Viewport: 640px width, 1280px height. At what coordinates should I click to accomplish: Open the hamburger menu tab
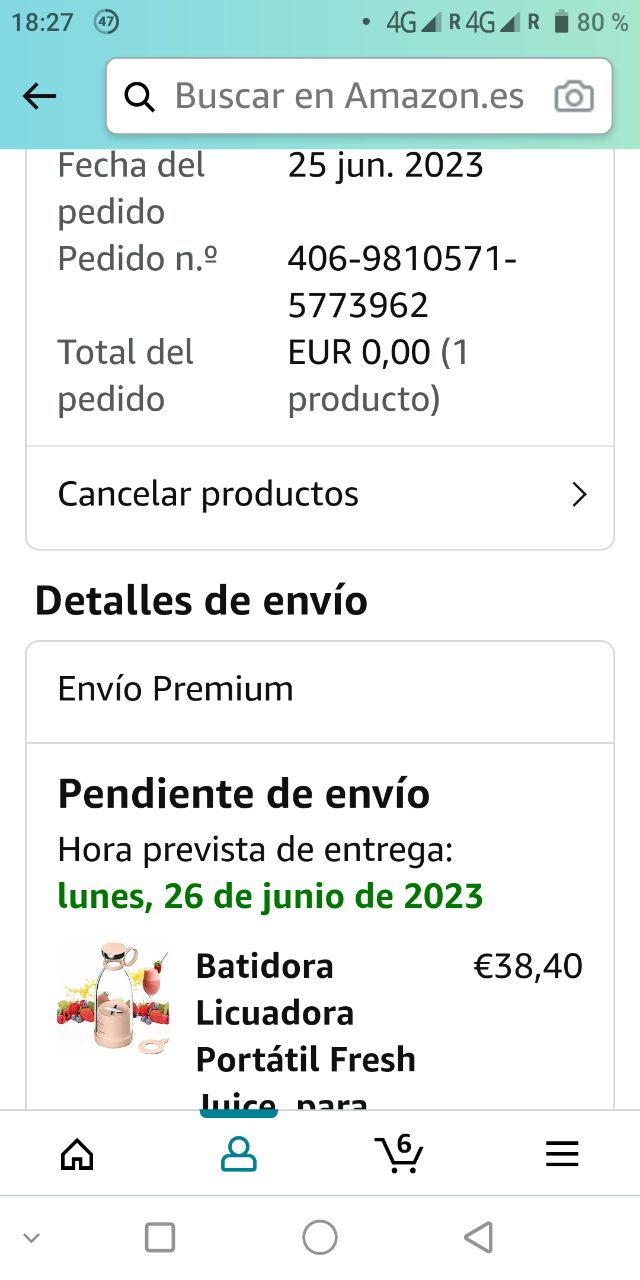coord(562,1155)
